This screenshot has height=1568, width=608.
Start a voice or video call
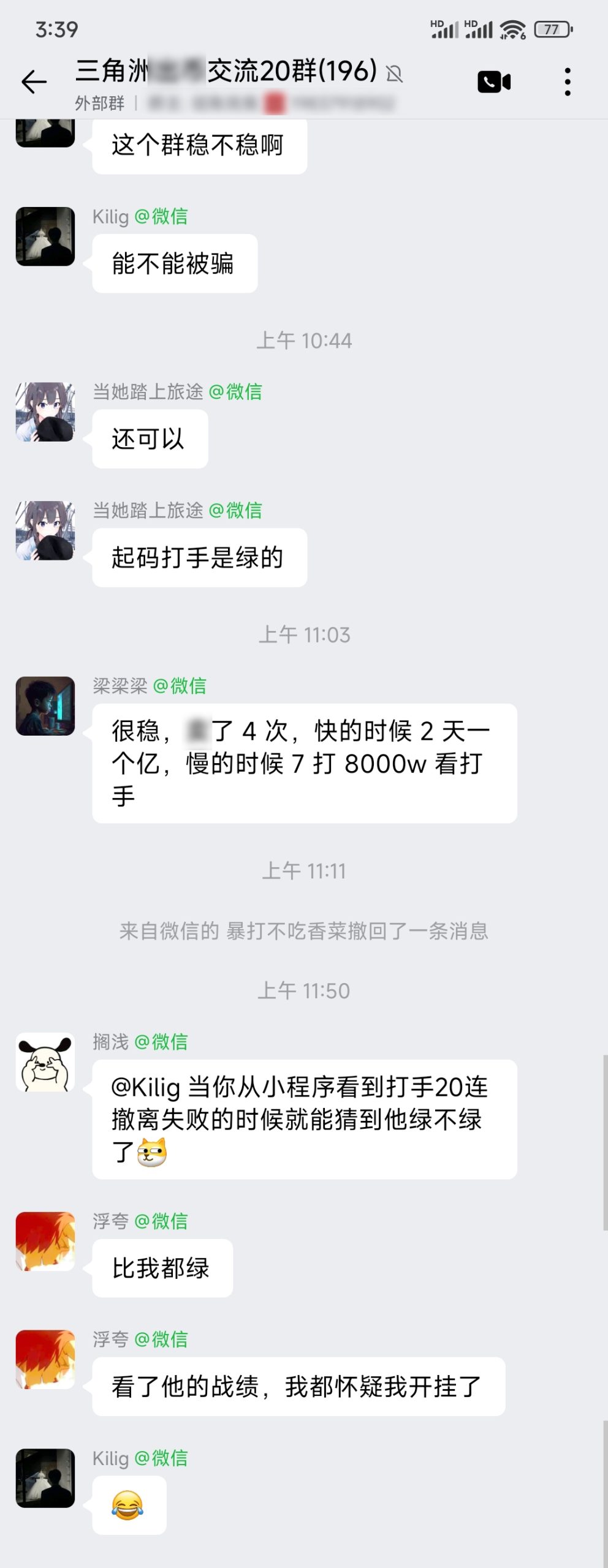[494, 82]
